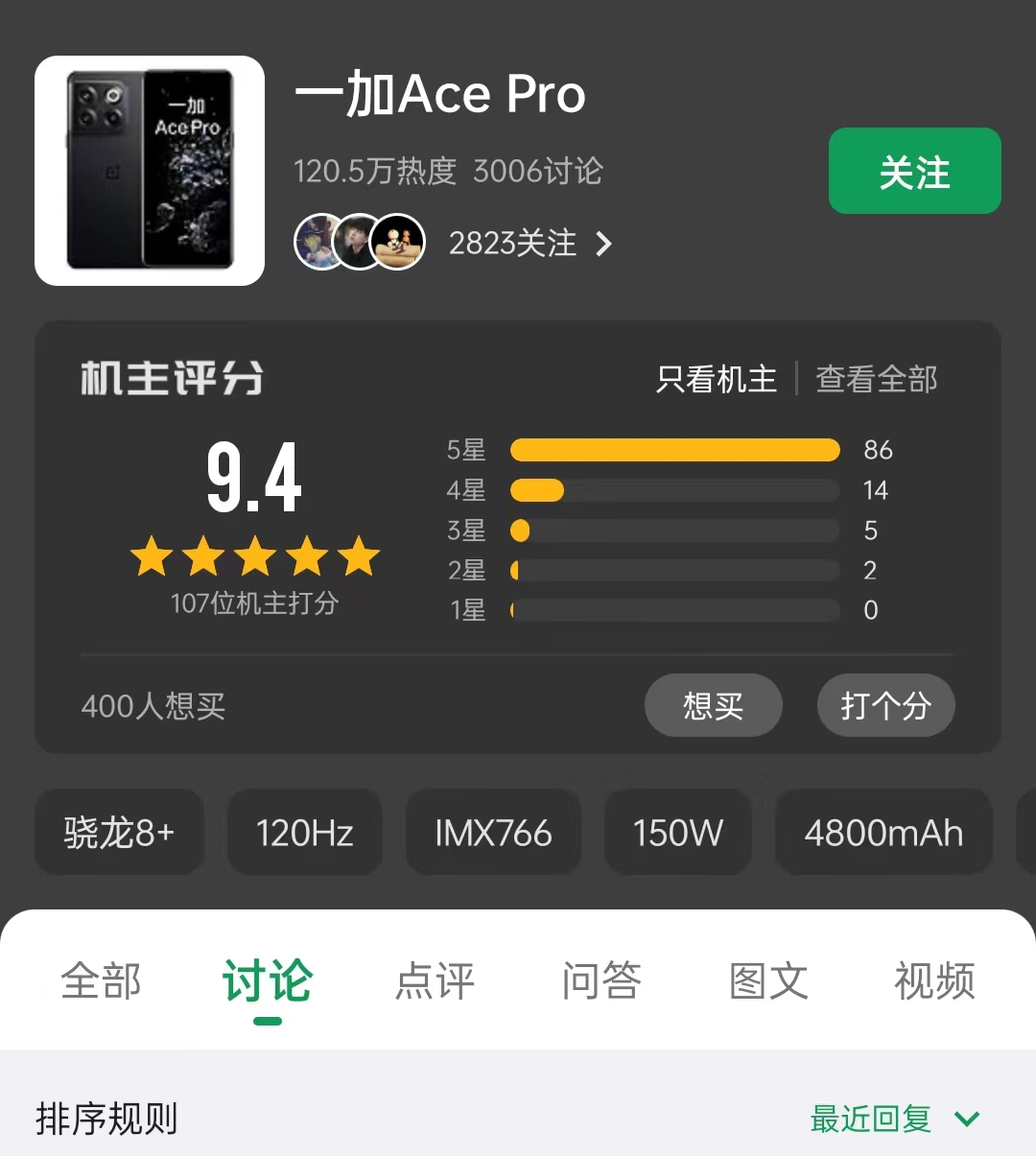Select the 120Hz spec chip
Image resolution: width=1036 pixels, height=1156 pixels.
(304, 833)
